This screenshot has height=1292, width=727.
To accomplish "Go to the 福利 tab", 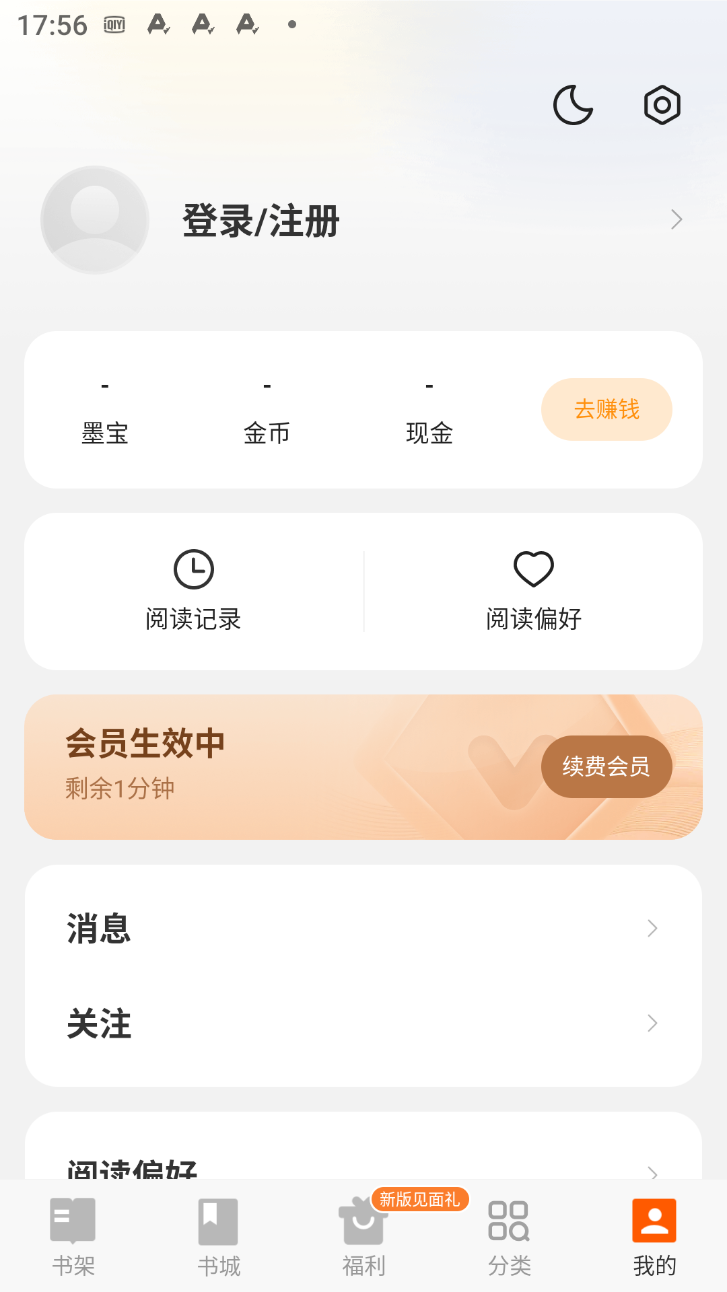I will pyautogui.click(x=363, y=1237).
